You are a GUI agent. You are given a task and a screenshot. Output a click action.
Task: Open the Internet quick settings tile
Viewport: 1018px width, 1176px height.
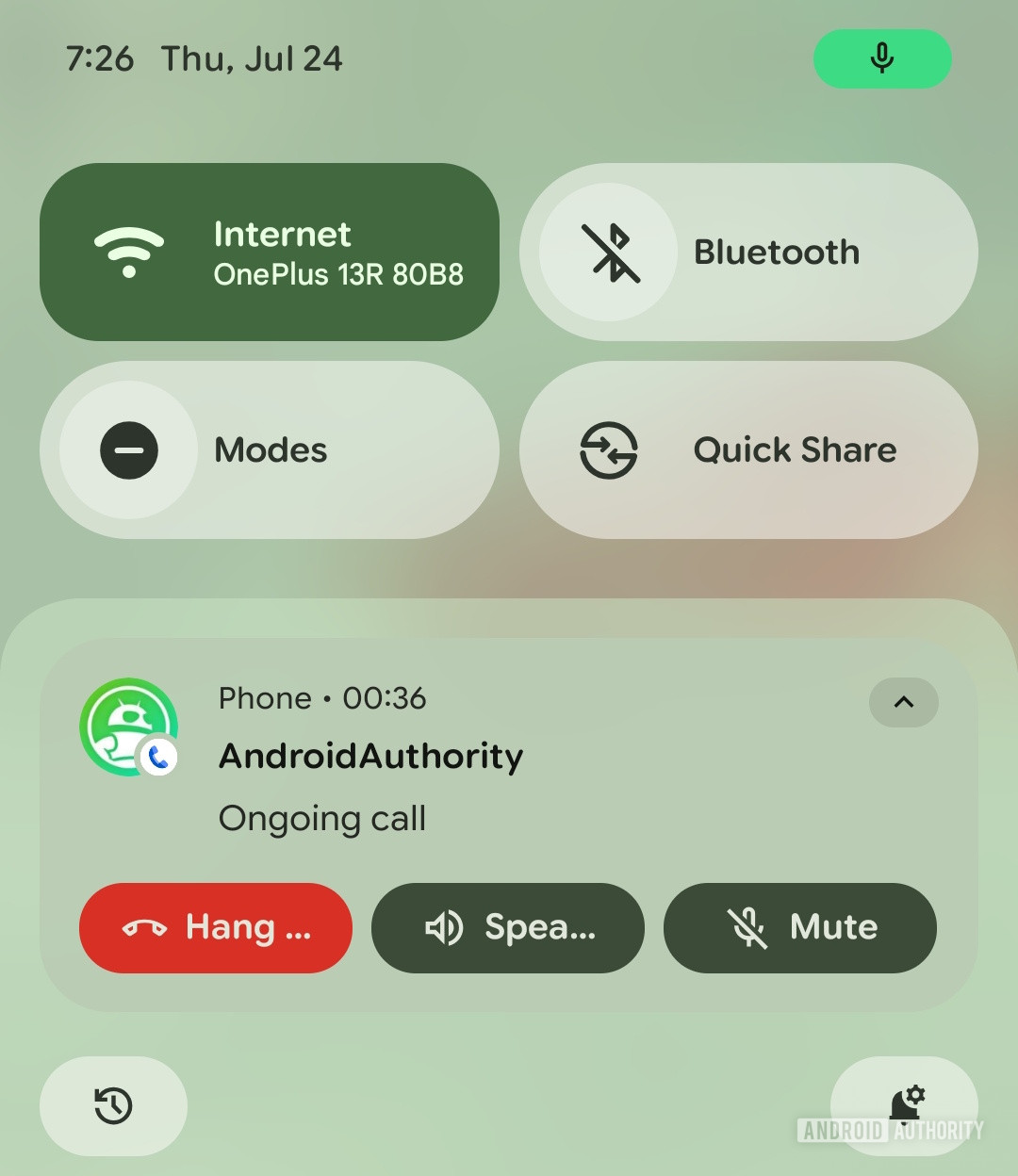click(x=269, y=253)
